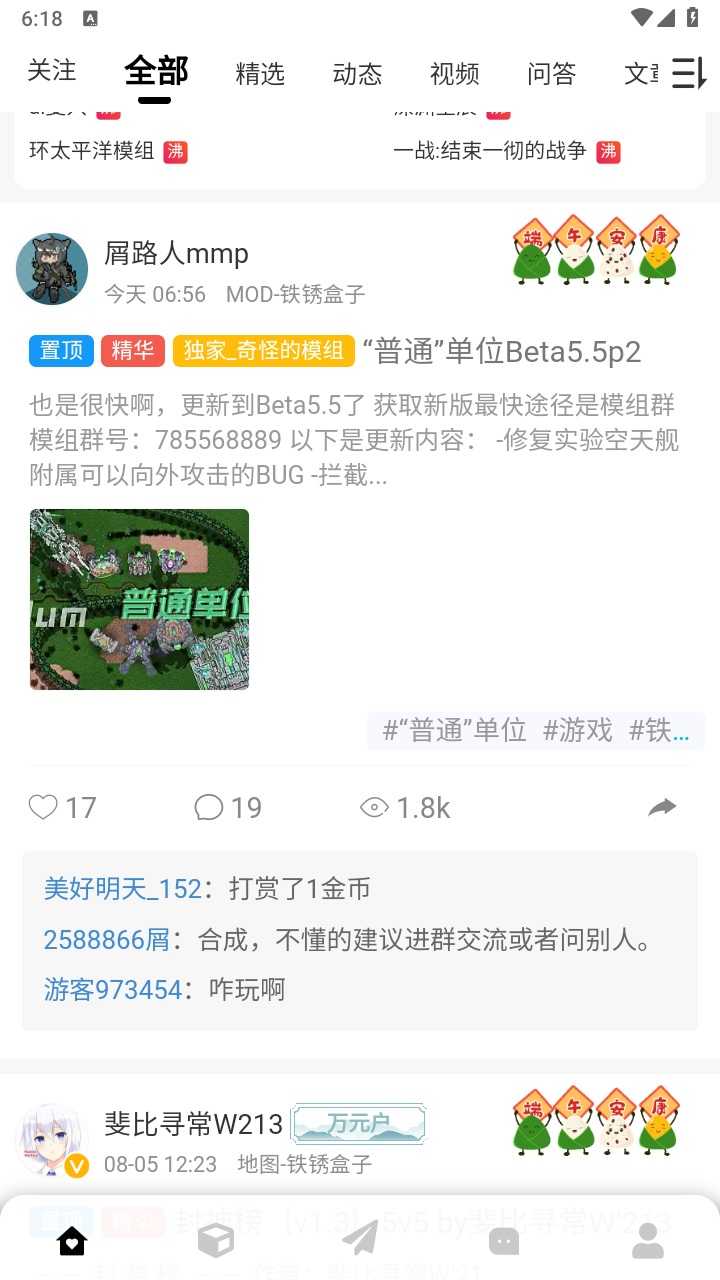Switch to the 问答 tab
This screenshot has height=1280, width=720.
(x=552, y=73)
